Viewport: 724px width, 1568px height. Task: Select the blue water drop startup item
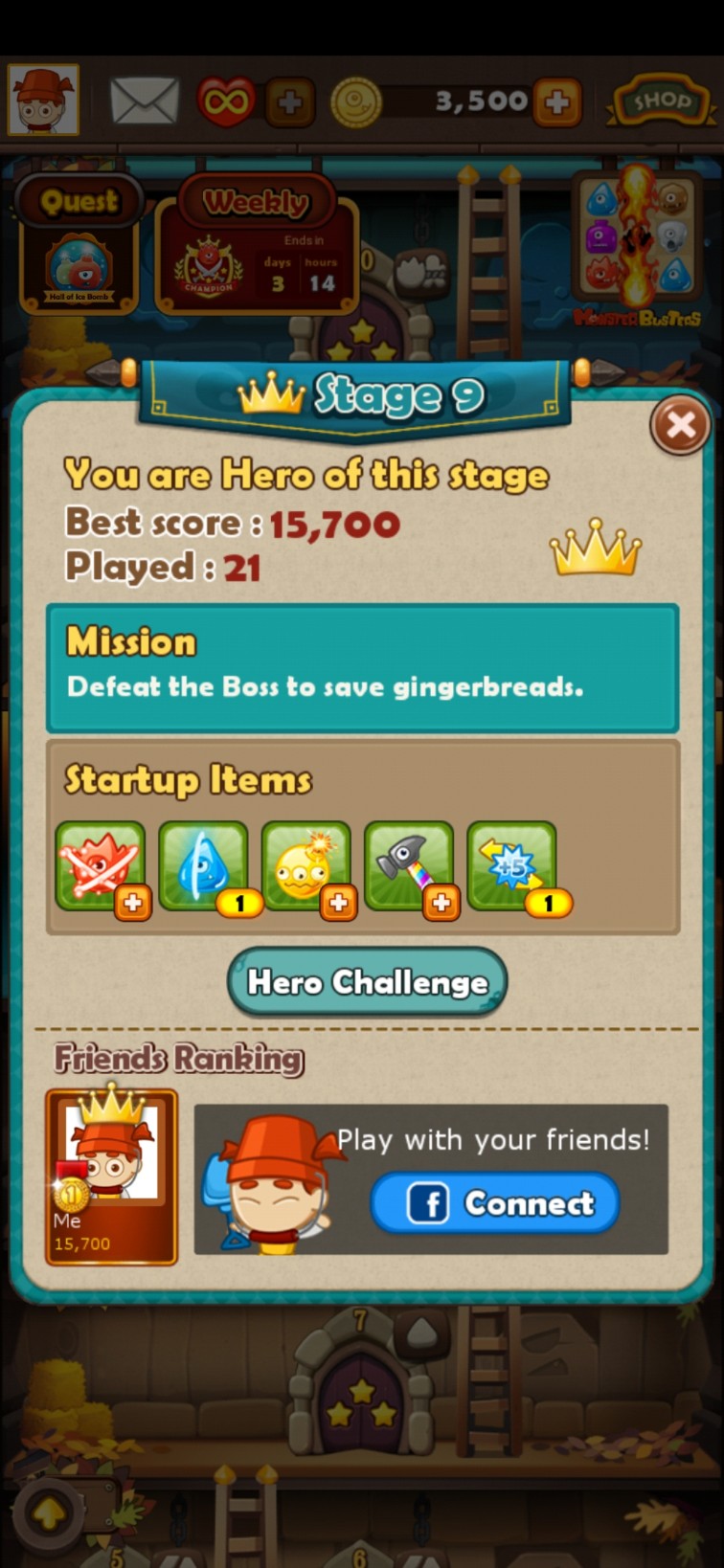tap(204, 866)
